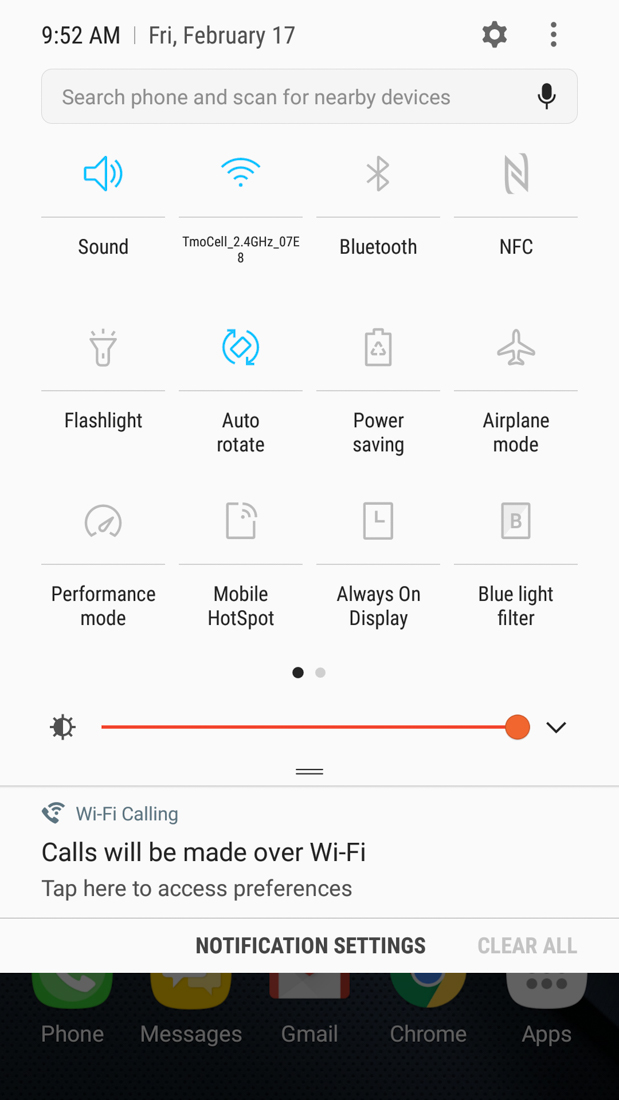This screenshot has height=1100, width=619.
Task: Switch on the Flashlight
Action: click(x=103, y=348)
